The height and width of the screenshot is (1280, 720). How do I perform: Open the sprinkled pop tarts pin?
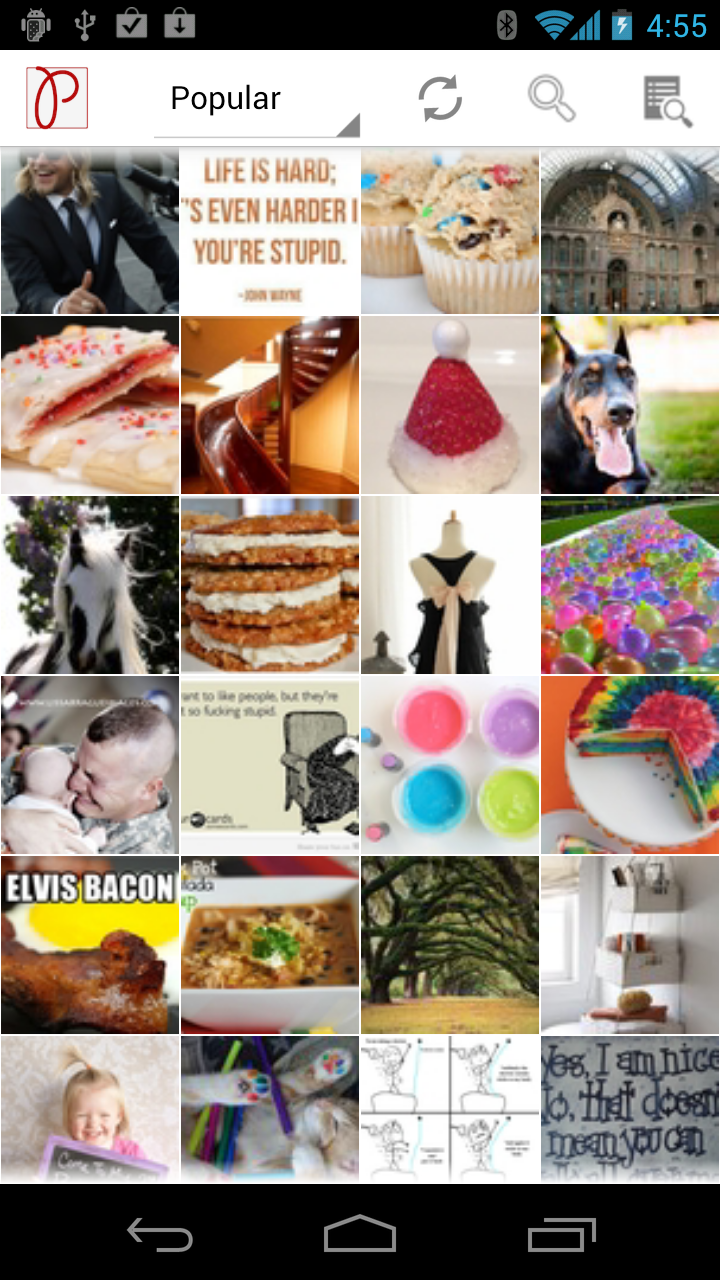click(x=90, y=405)
